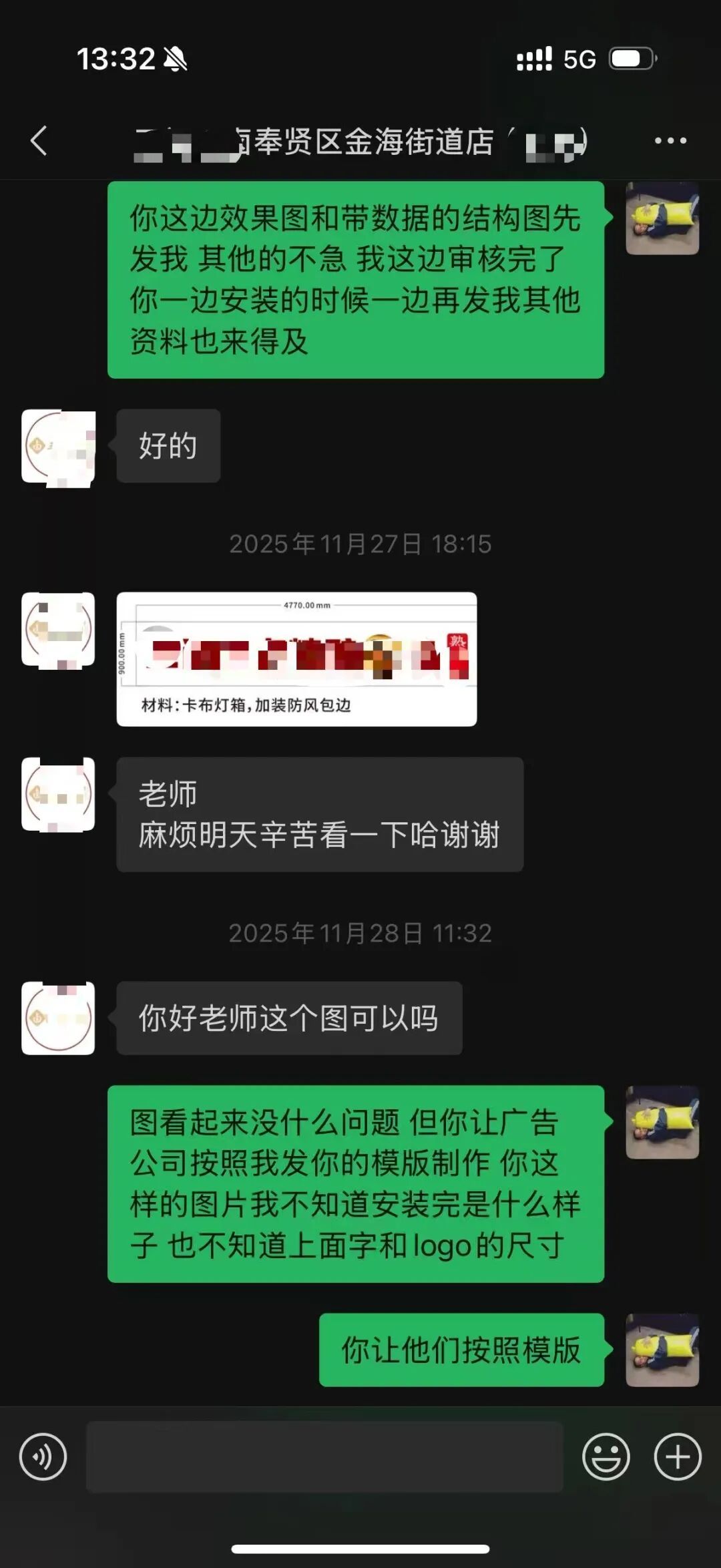This screenshot has height=1568, width=721.
Task: Open the plus attachments menu
Action: pyautogui.click(x=677, y=1456)
